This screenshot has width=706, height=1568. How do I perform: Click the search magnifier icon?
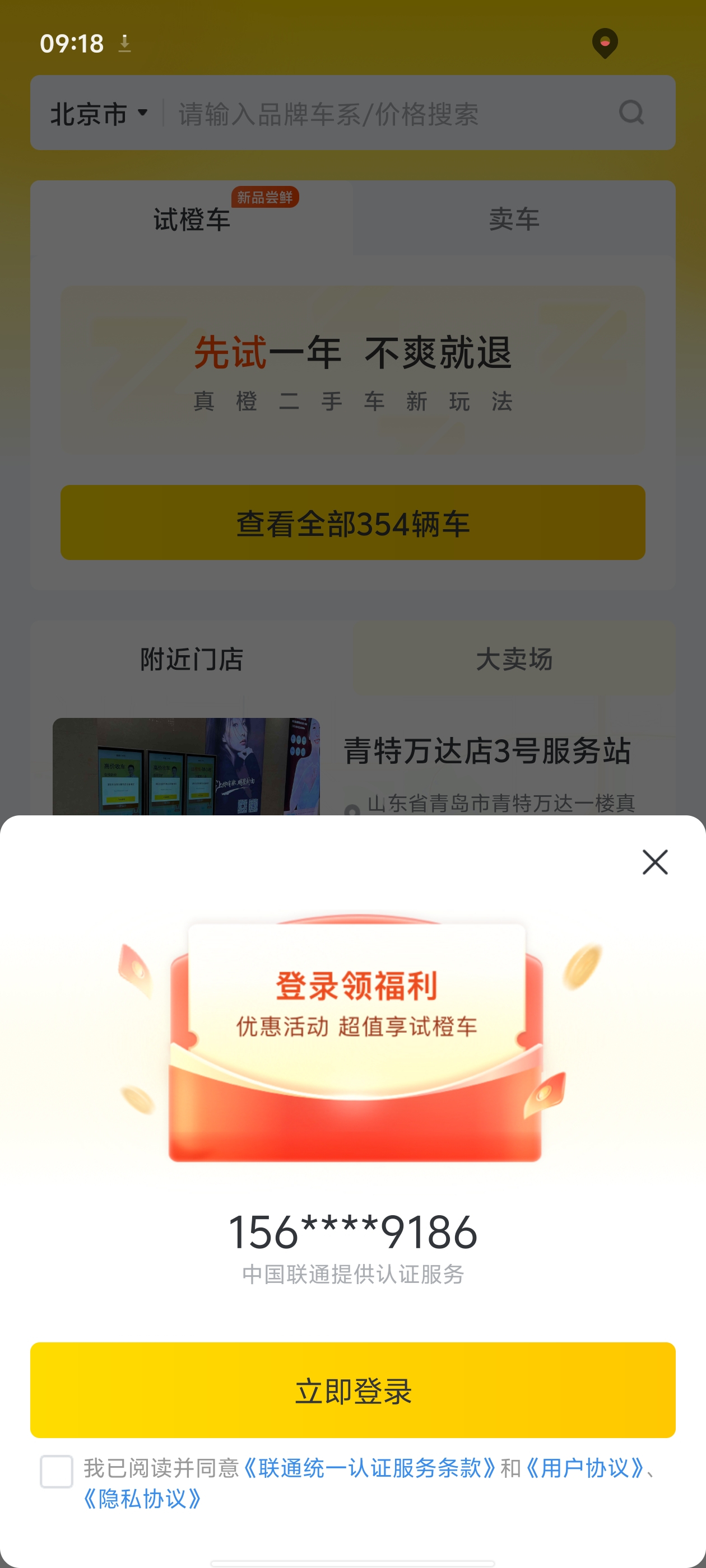631,113
